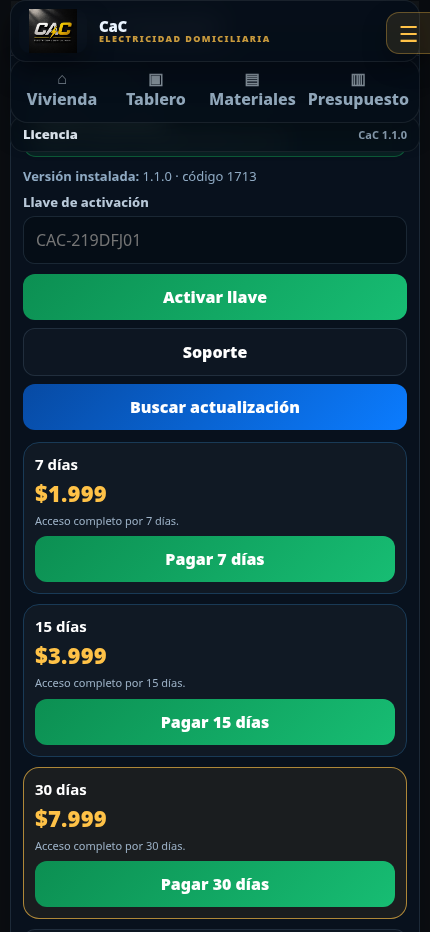Choose Pagar 15 días

(215, 722)
